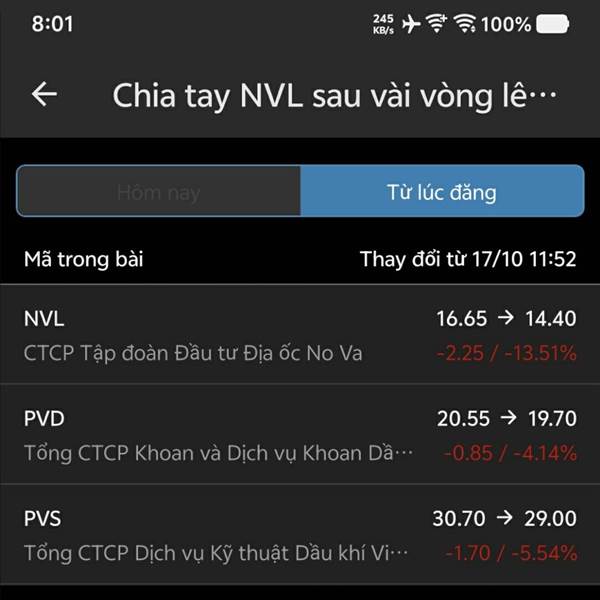600x600 pixels.
Task: Open the PVD stock details
Action: point(300,436)
